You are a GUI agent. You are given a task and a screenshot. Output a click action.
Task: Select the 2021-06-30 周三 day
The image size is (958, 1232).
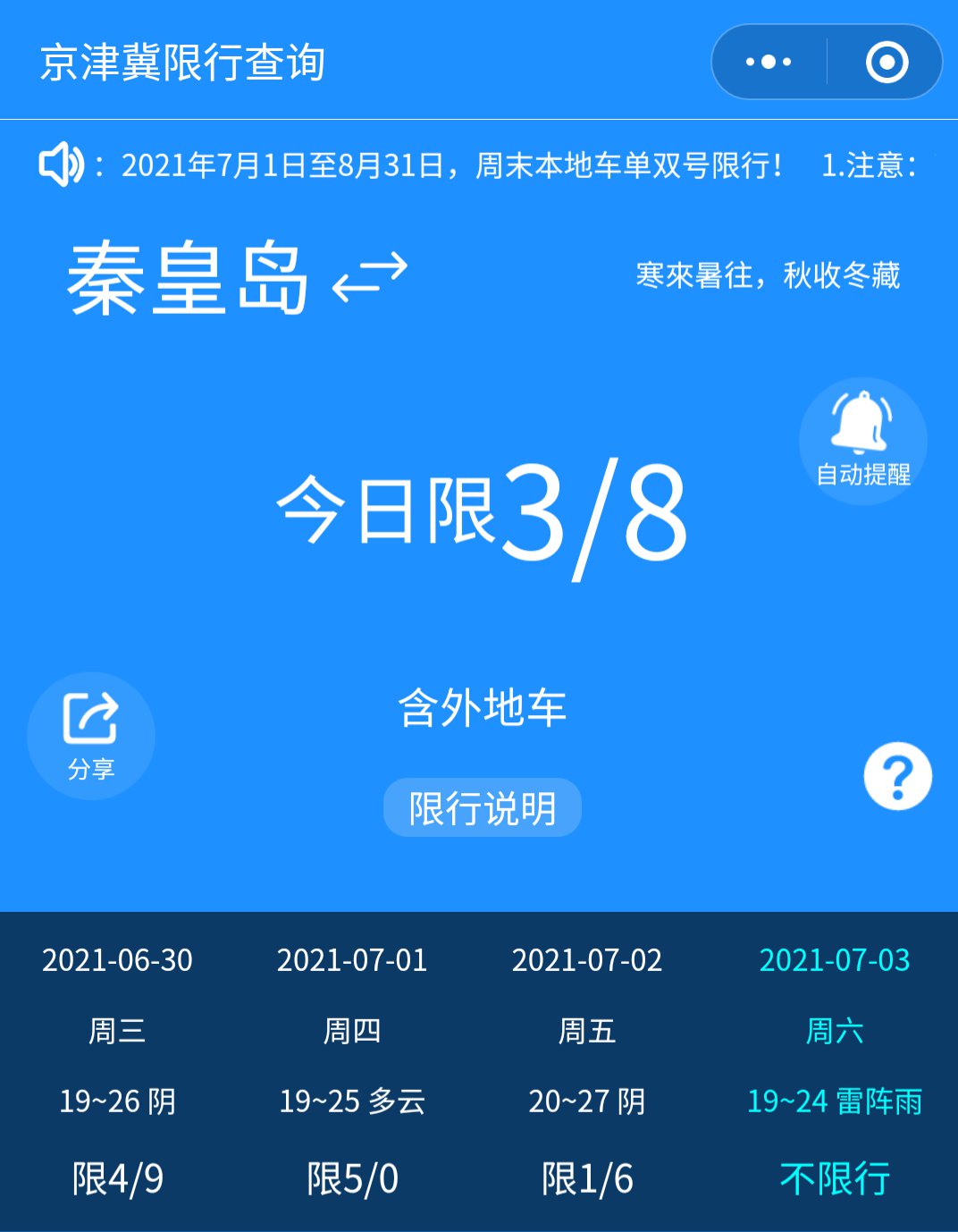coord(117,1068)
